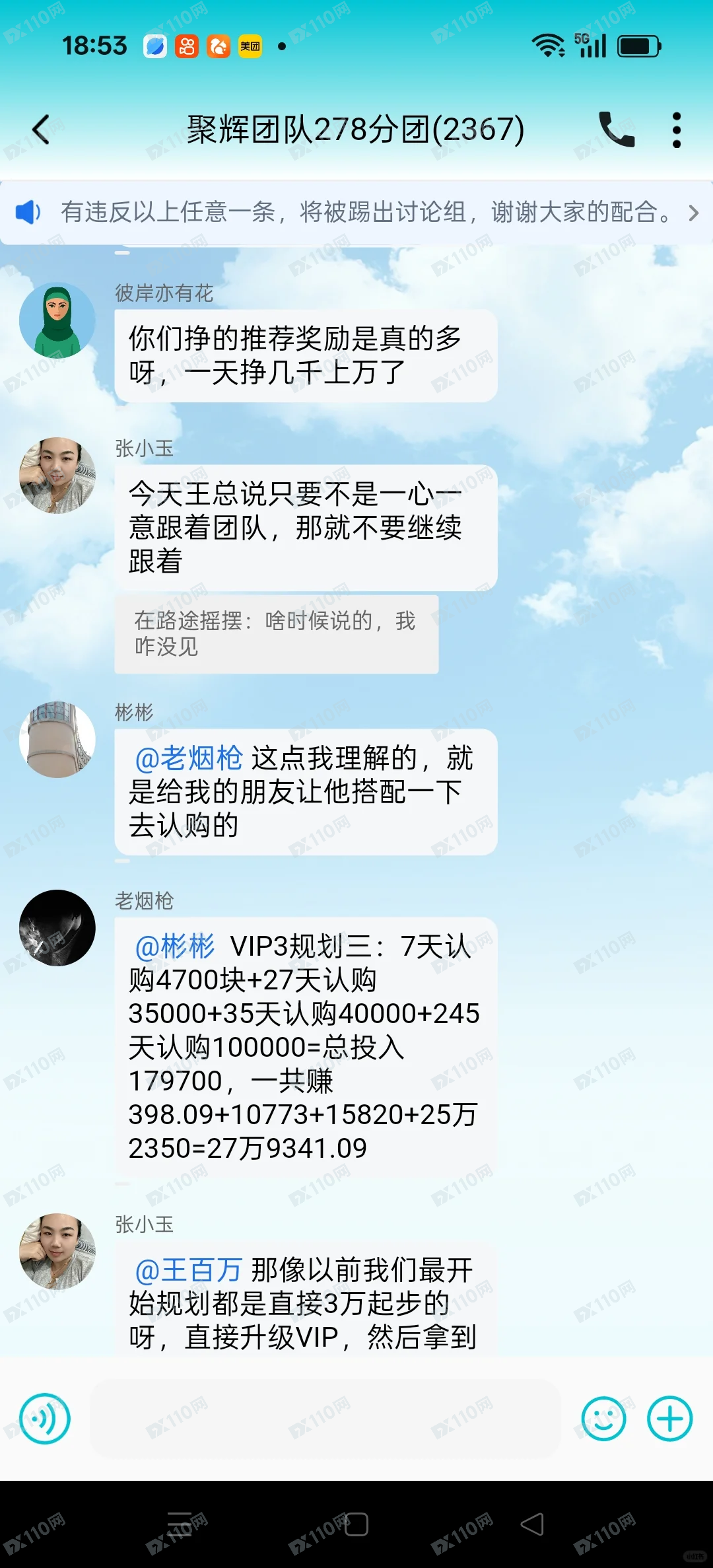Screen dimensions: 713x1568
Task: Open 老烟枪's profile avatar
Action: (57, 927)
